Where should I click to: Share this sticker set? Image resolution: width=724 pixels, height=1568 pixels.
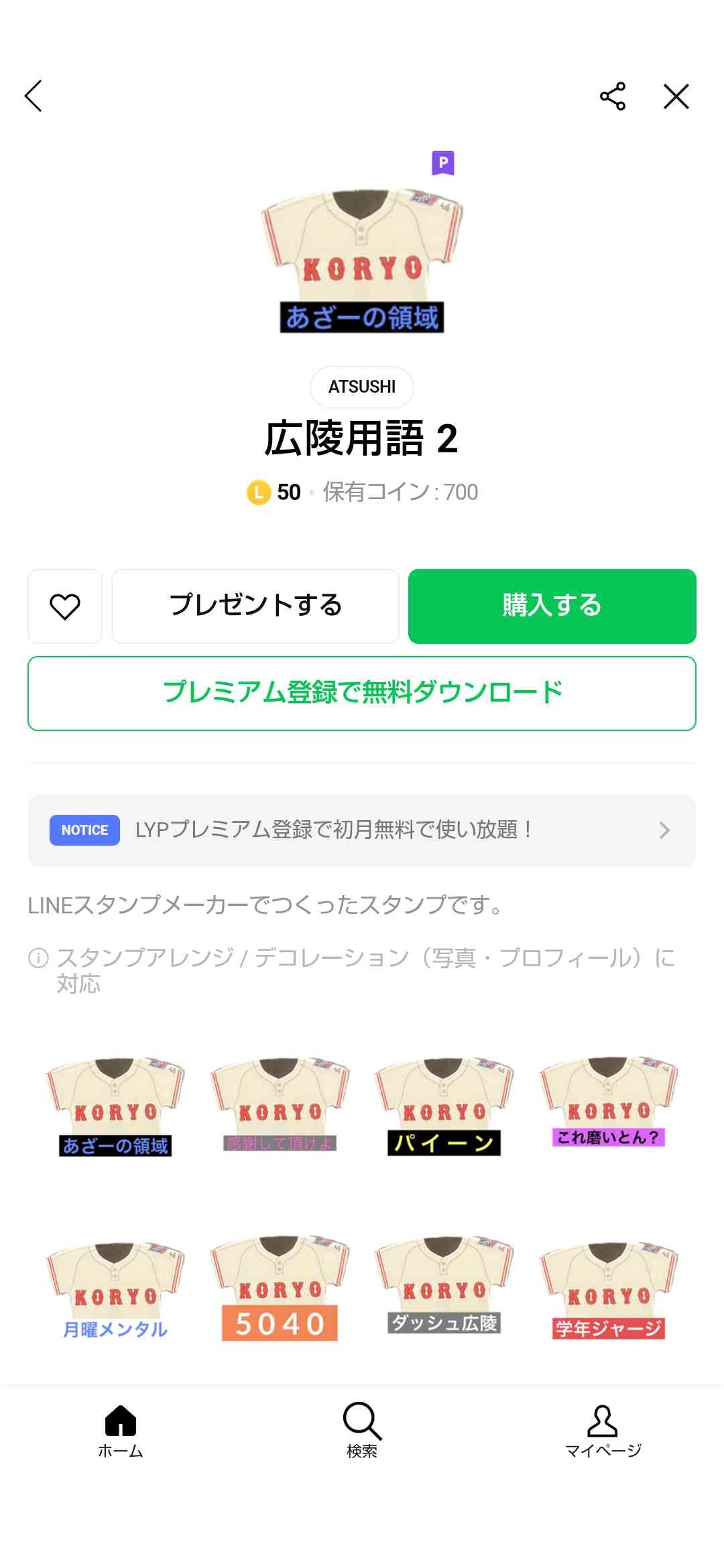[x=612, y=96]
